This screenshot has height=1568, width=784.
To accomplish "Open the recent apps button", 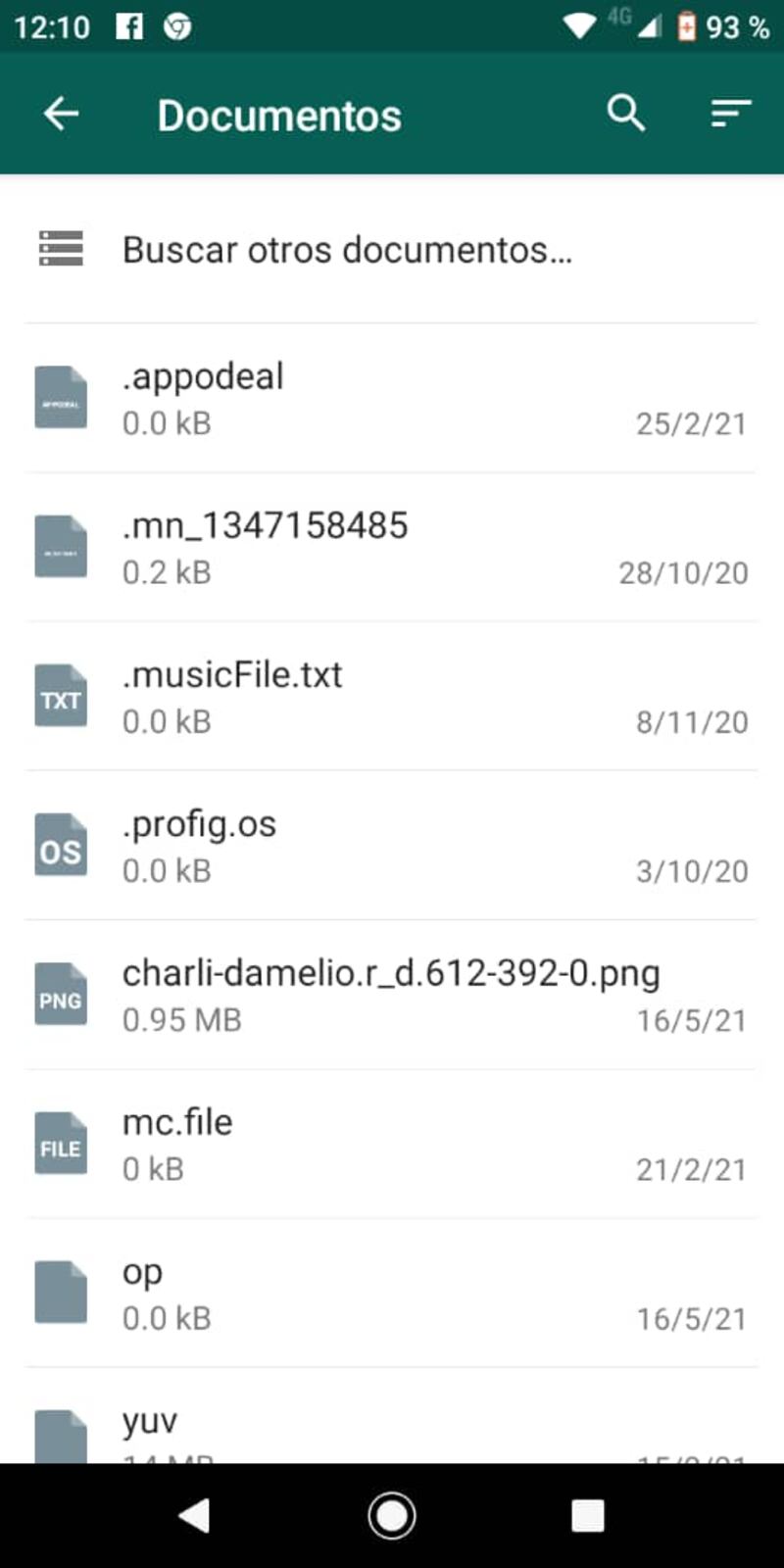I will click(588, 1516).
